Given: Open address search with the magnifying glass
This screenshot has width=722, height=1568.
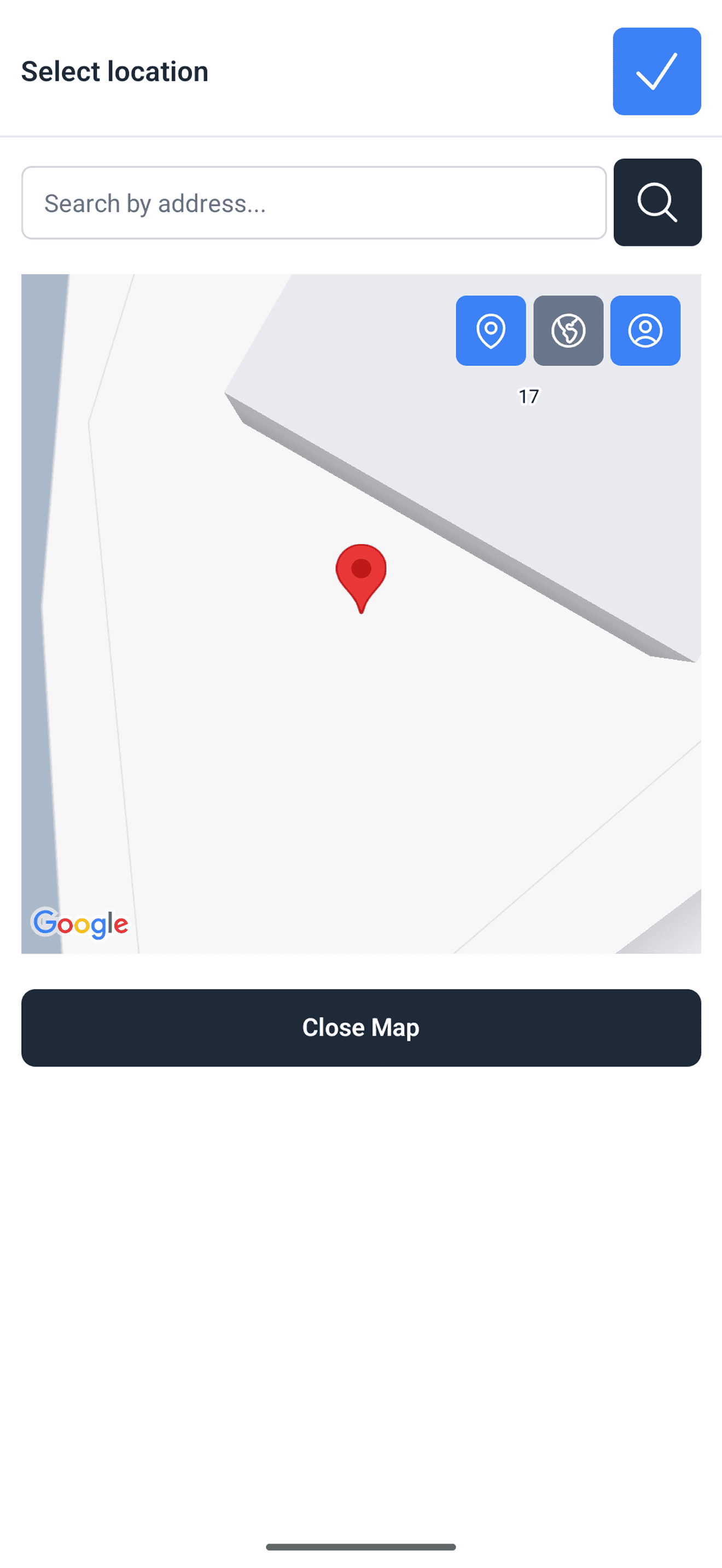Looking at the screenshot, I should pyautogui.click(x=657, y=203).
